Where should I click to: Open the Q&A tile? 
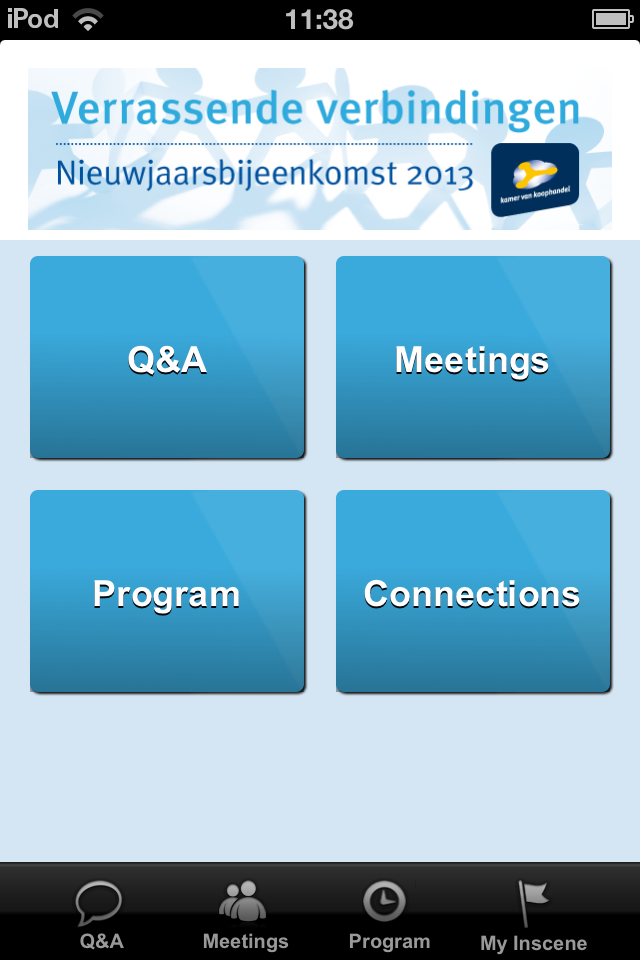(x=167, y=358)
